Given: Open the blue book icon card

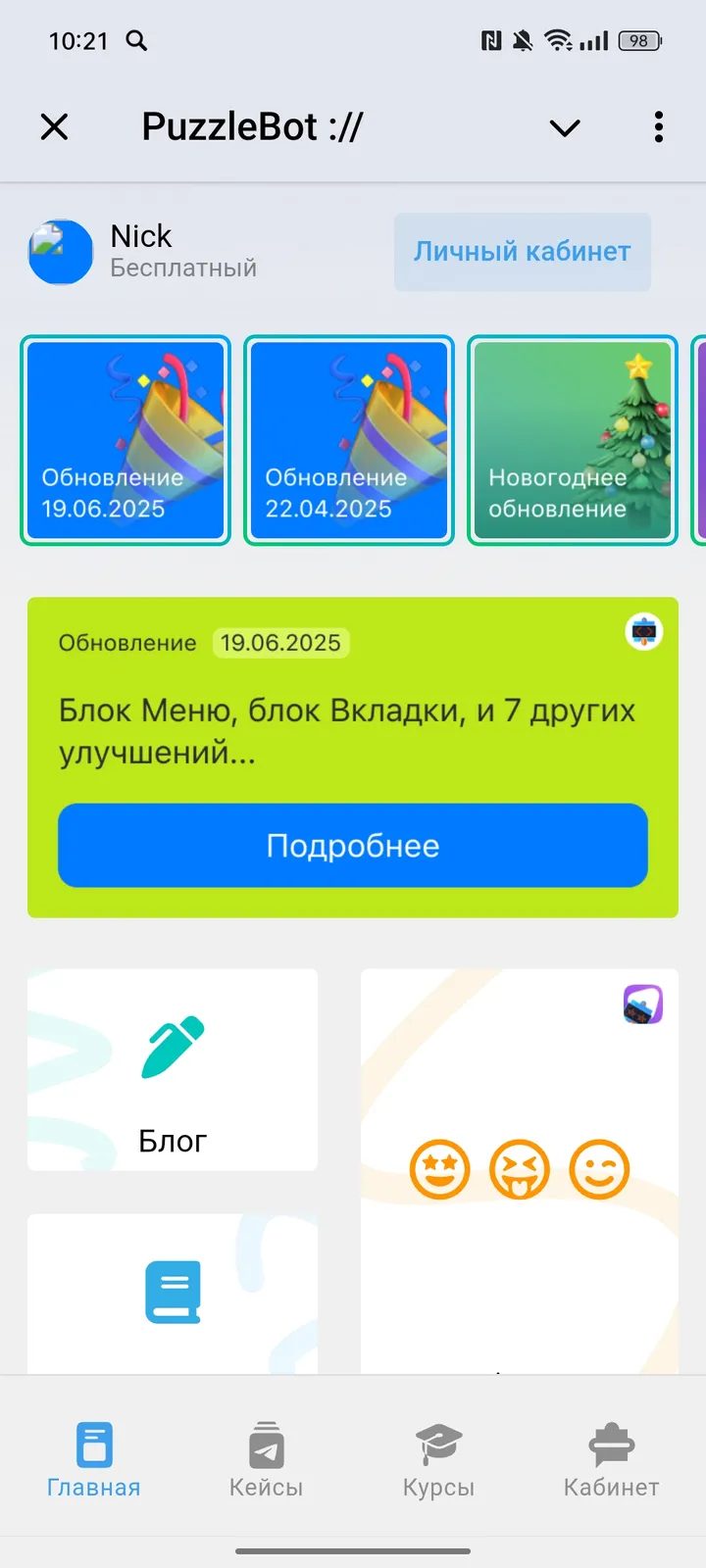Looking at the screenshot, I should (x=173, y=1292).
